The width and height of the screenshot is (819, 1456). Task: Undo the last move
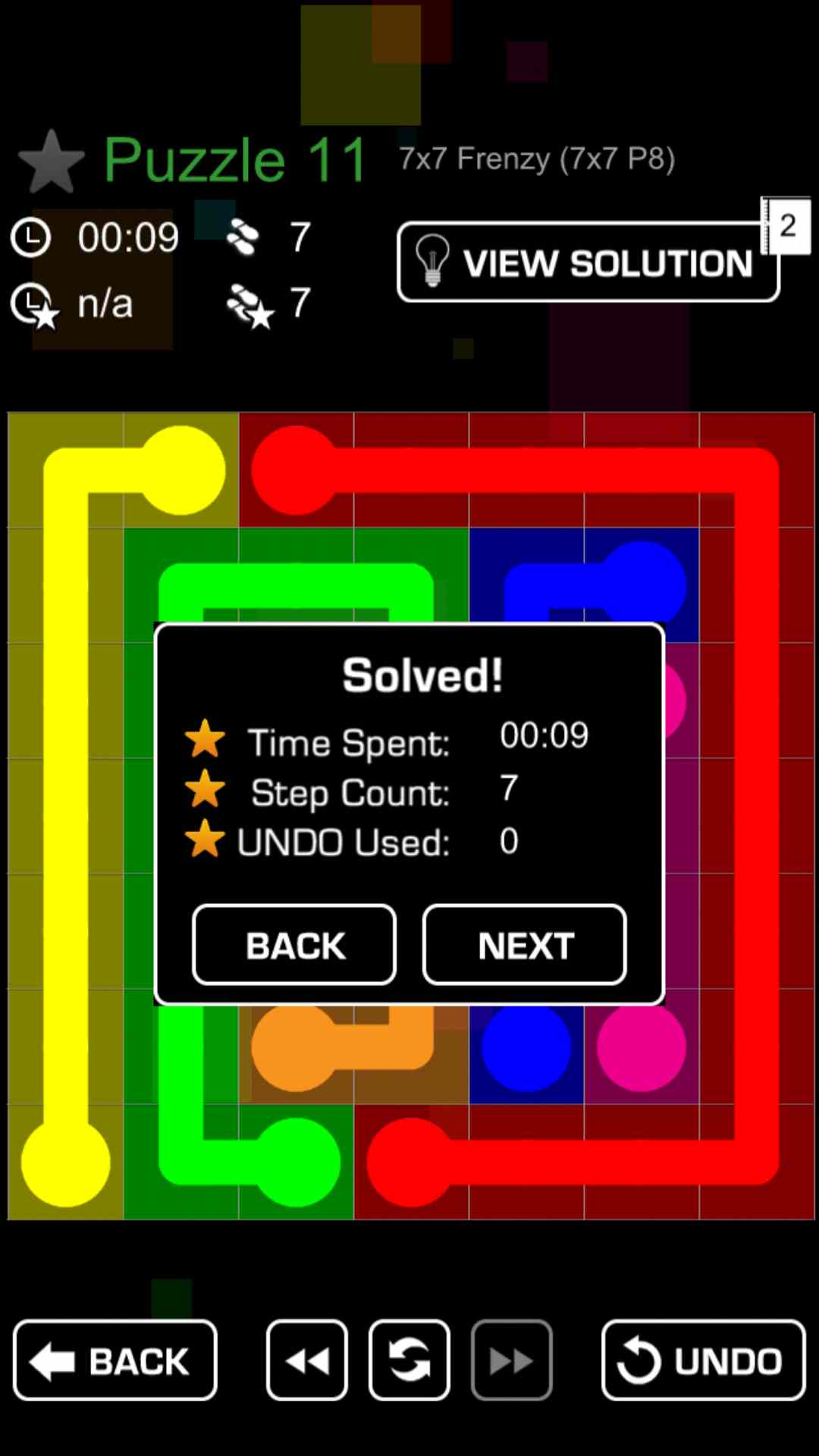tap(703, 1360)
